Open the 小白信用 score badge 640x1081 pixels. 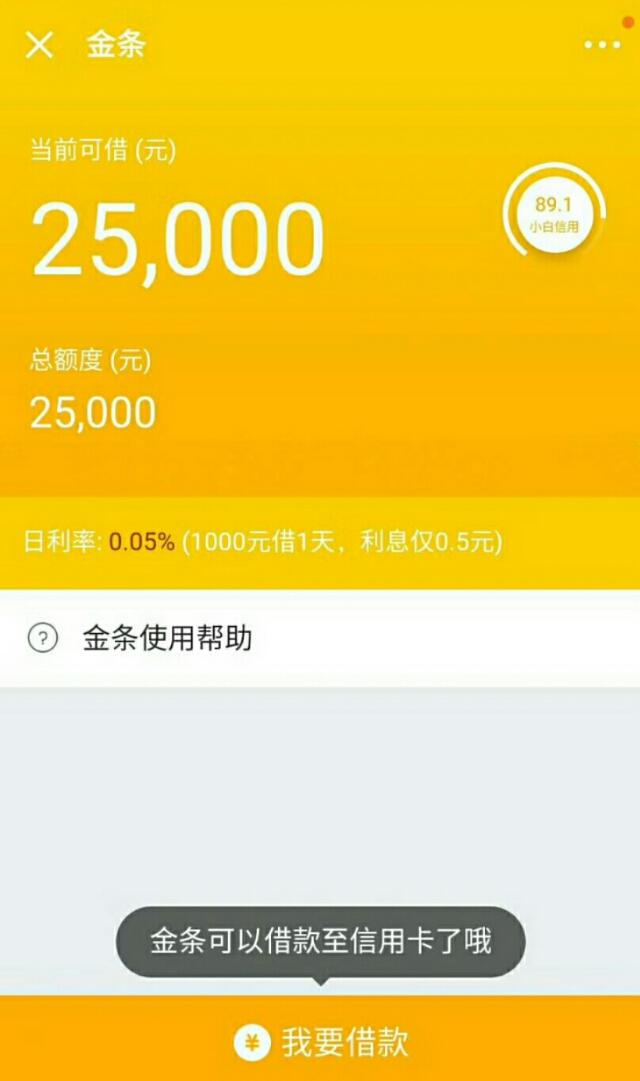coord(553,214)
